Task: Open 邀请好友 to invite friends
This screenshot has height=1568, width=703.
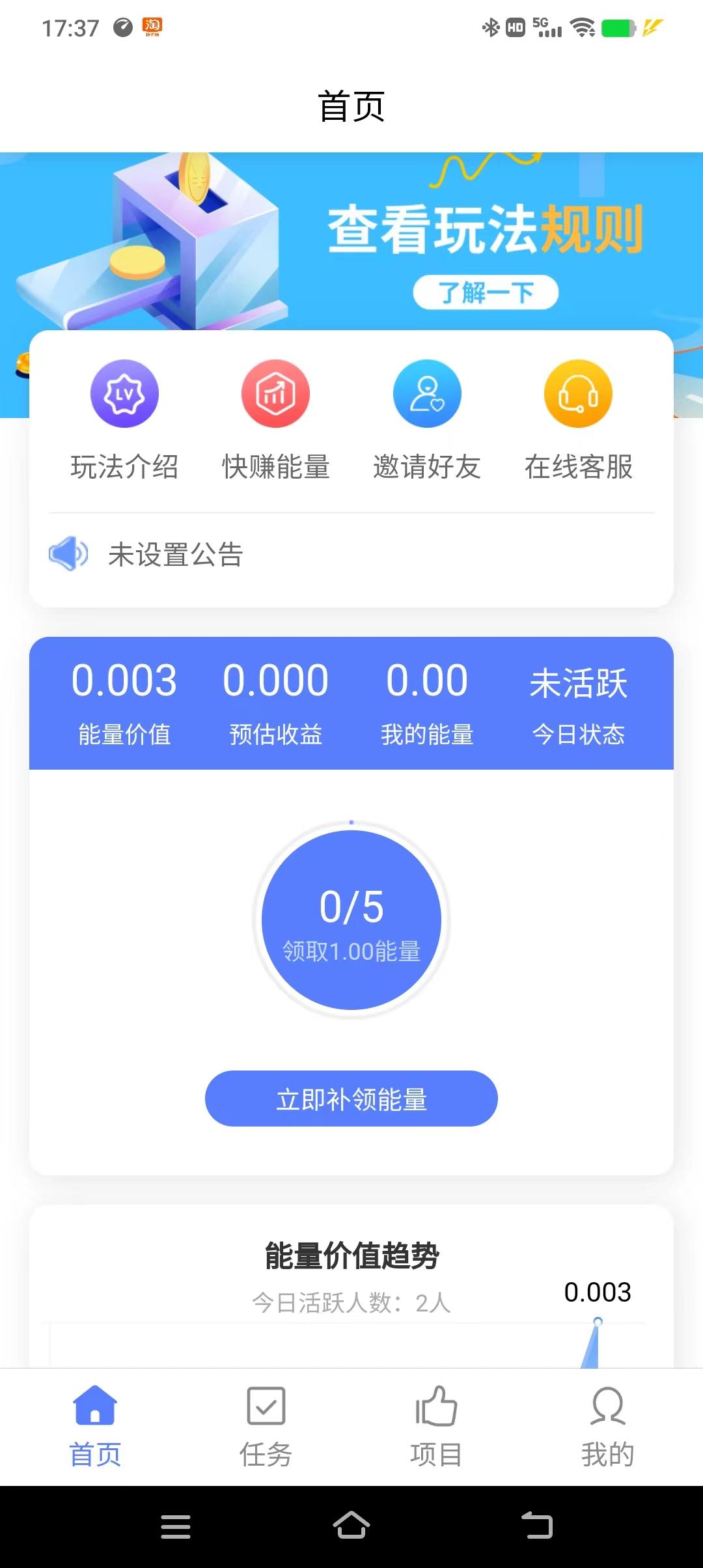Action: pos(427,420)
